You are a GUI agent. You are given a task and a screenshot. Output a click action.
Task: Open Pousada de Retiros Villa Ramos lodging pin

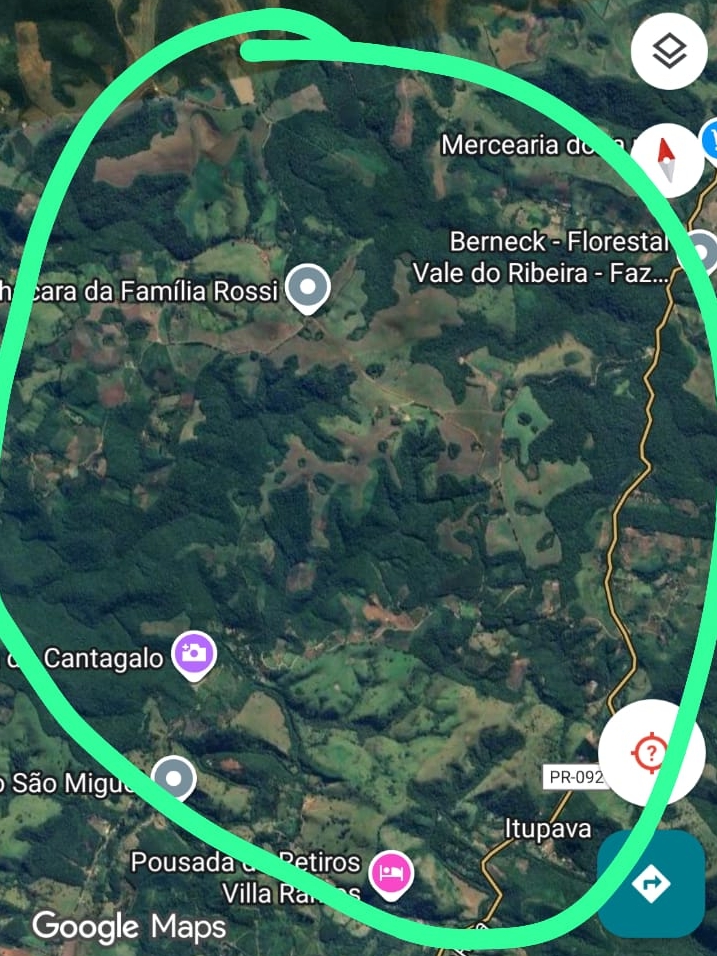tap(391, 873)
